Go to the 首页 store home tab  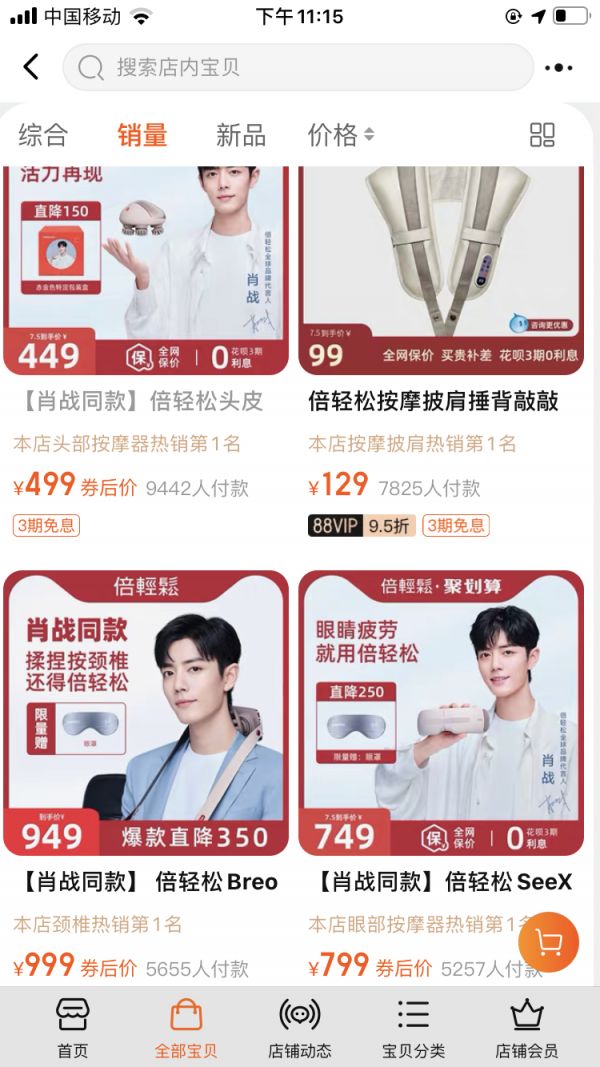(72, 1027)
